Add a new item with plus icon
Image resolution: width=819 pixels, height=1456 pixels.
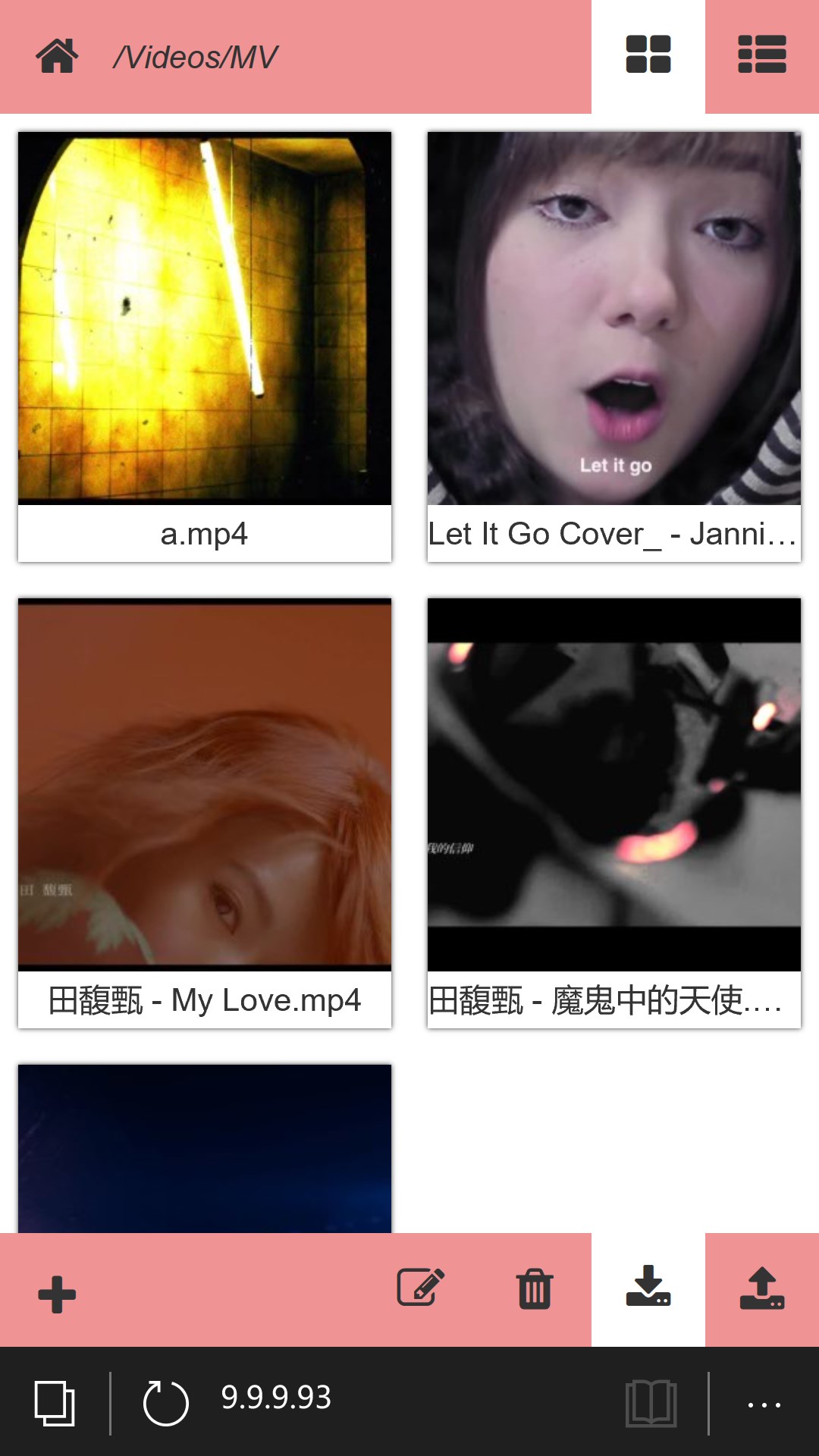(57, 1294)
